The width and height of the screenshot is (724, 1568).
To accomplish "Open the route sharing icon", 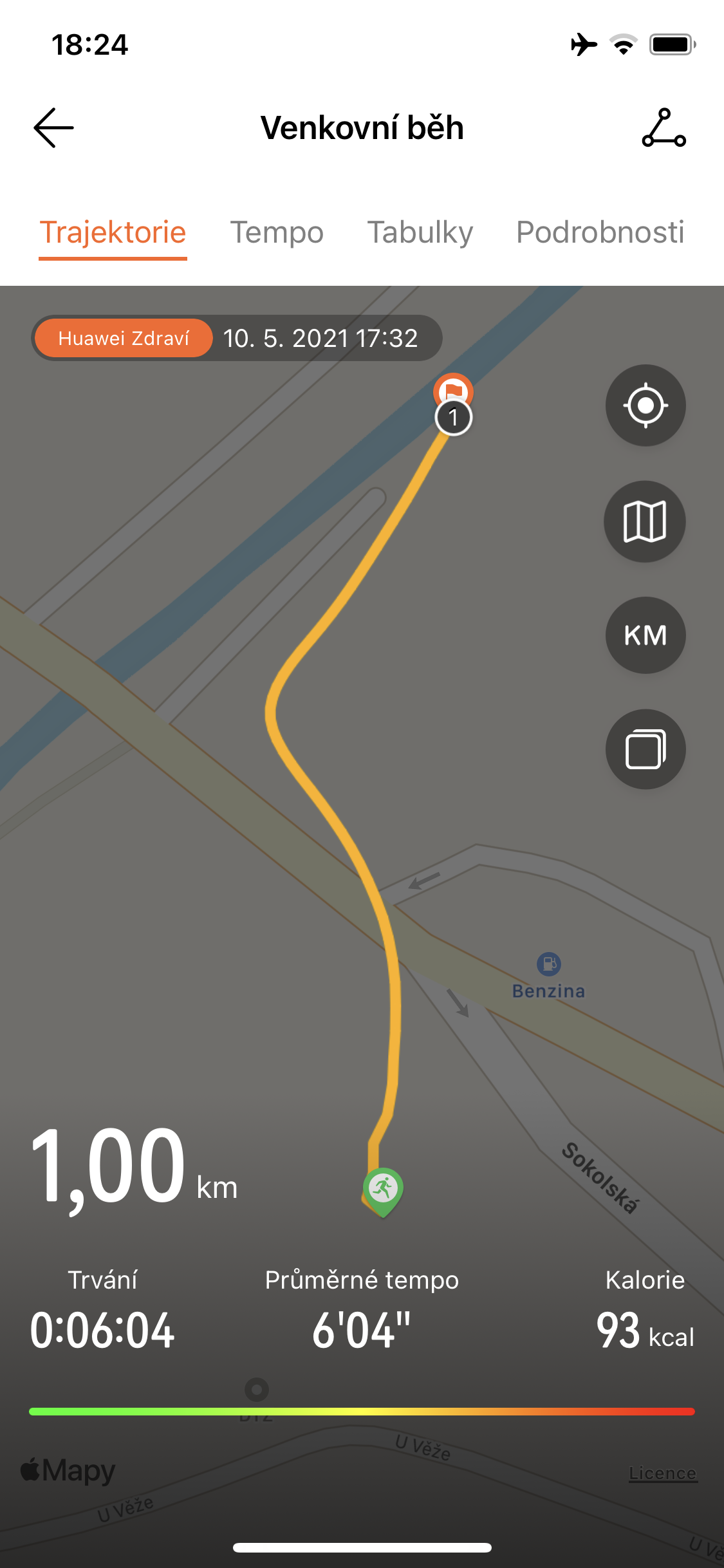I will (664, 127).
